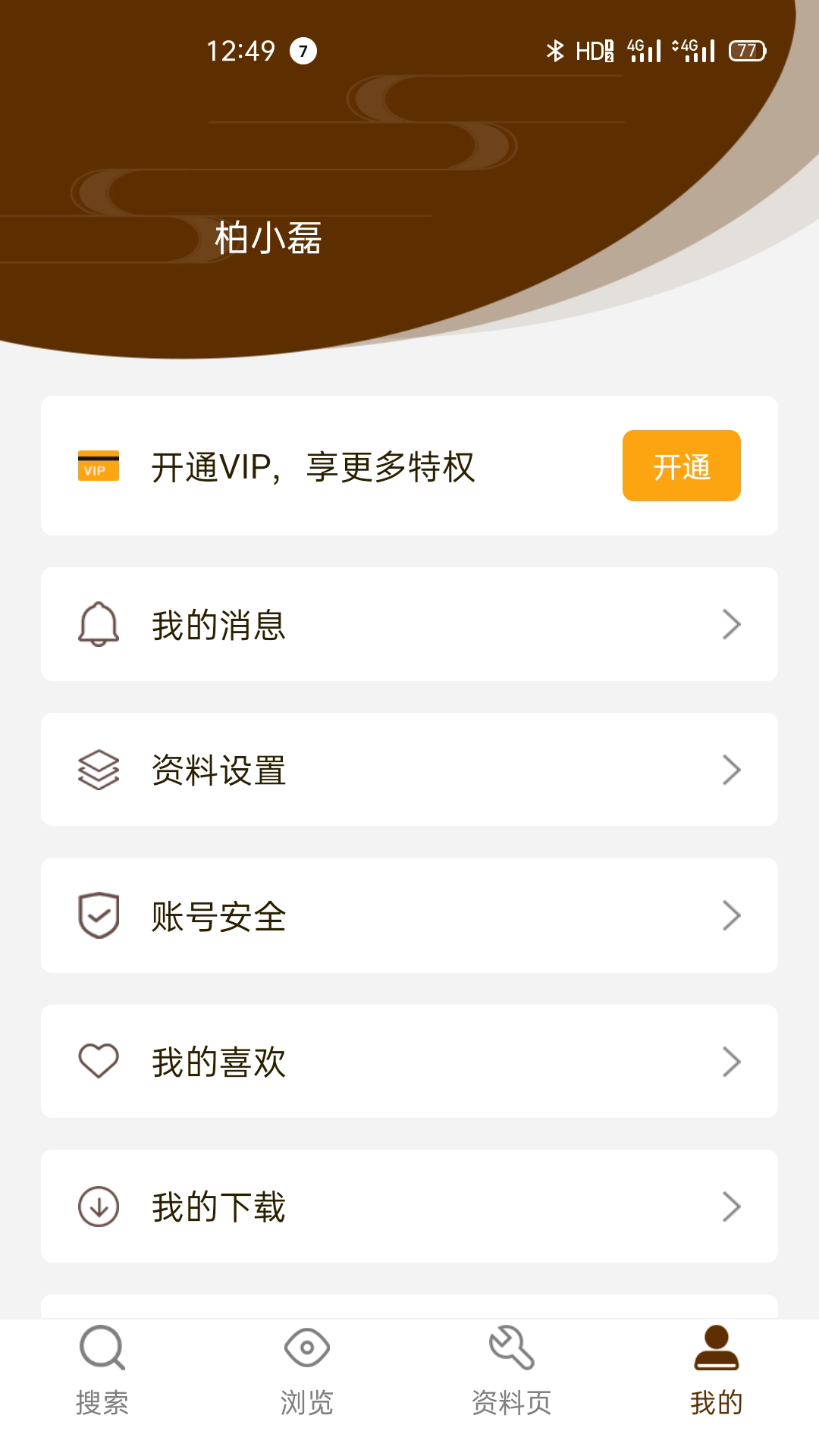Tap the 我的喜欢 heart icon
Image resolution: width=819 pixels, height=1456 pixels.
click(x=97, y=1062)
